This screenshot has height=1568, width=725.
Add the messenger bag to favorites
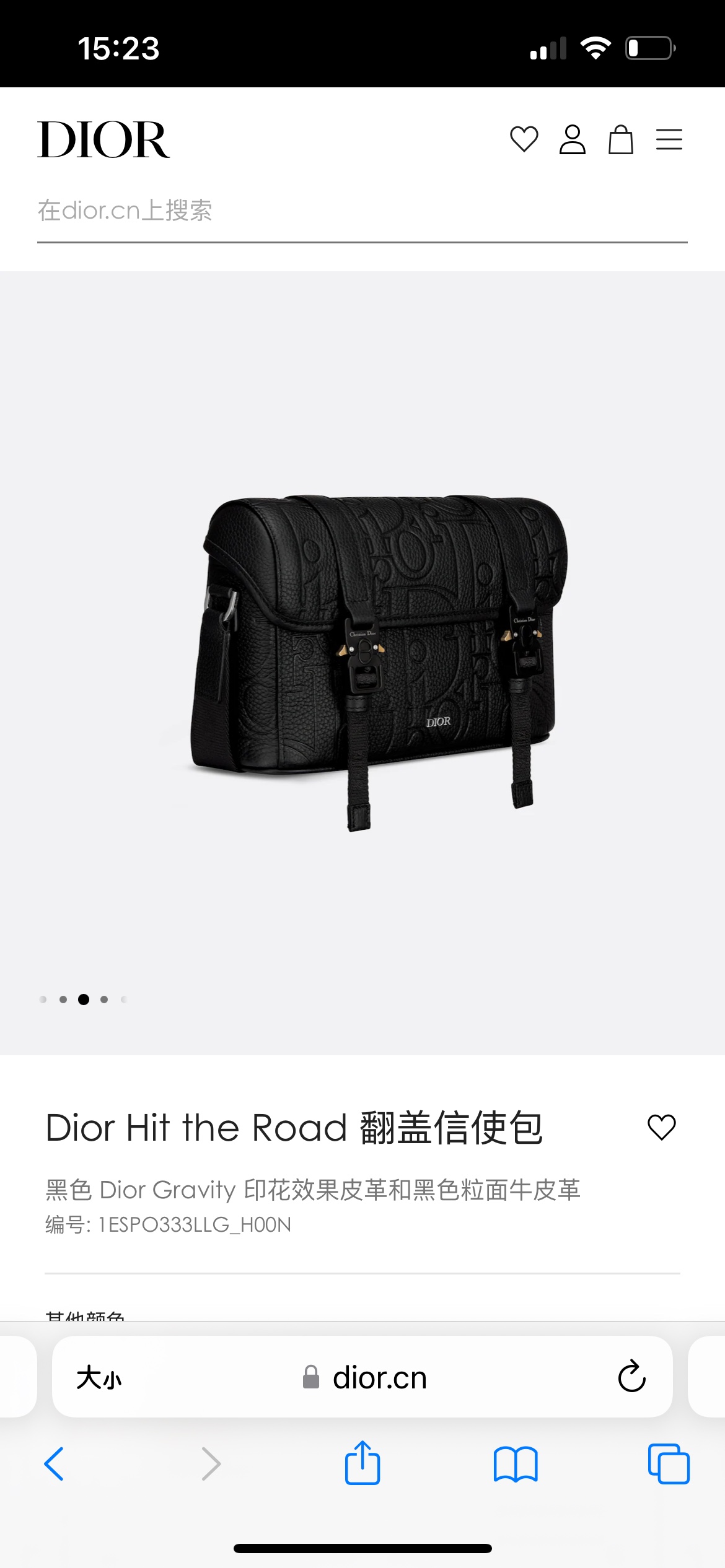661,1127
